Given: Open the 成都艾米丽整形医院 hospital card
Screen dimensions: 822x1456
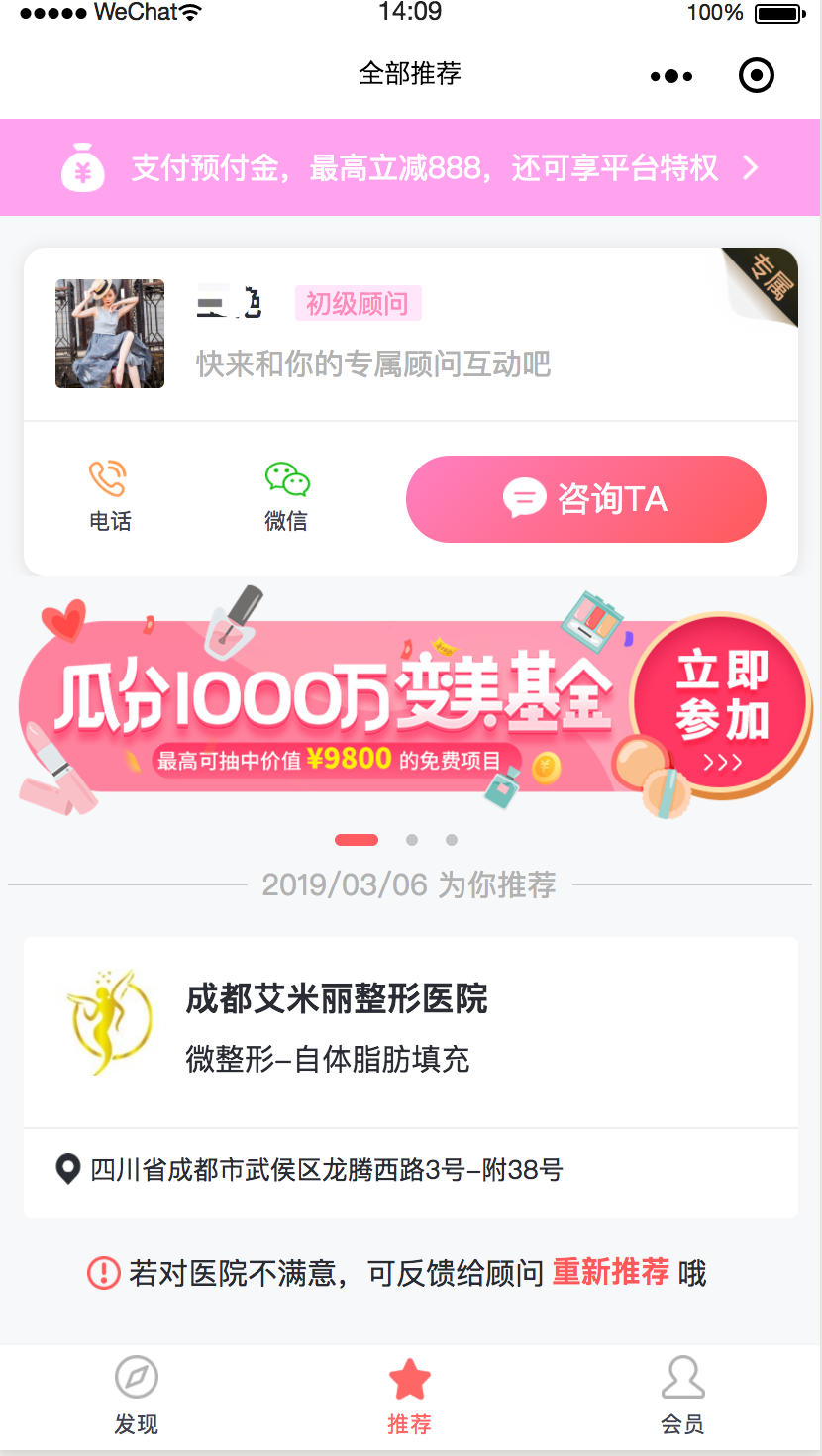Looking at the screenshot, I should (x=410, y=1030).
